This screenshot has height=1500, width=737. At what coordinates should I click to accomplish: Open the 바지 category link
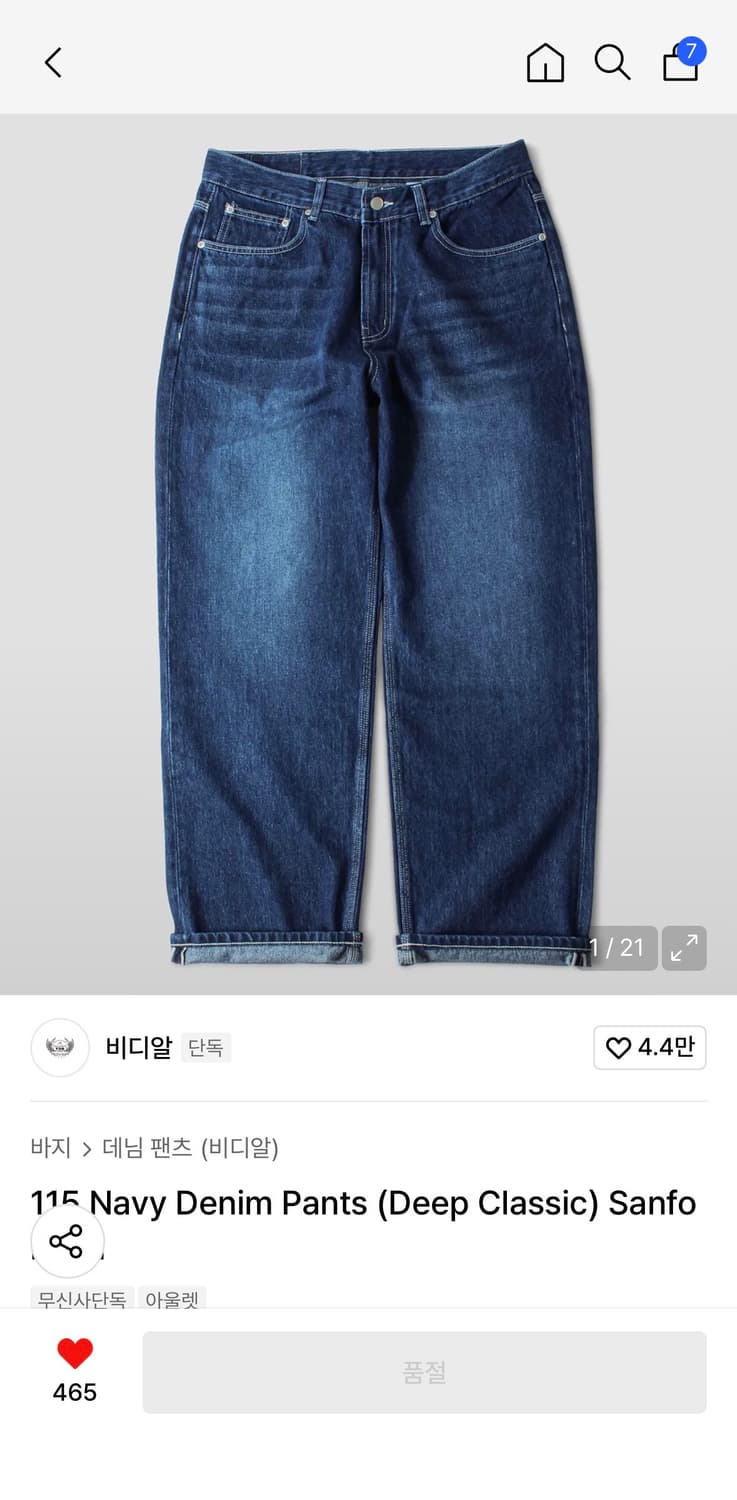point(50,1149)
